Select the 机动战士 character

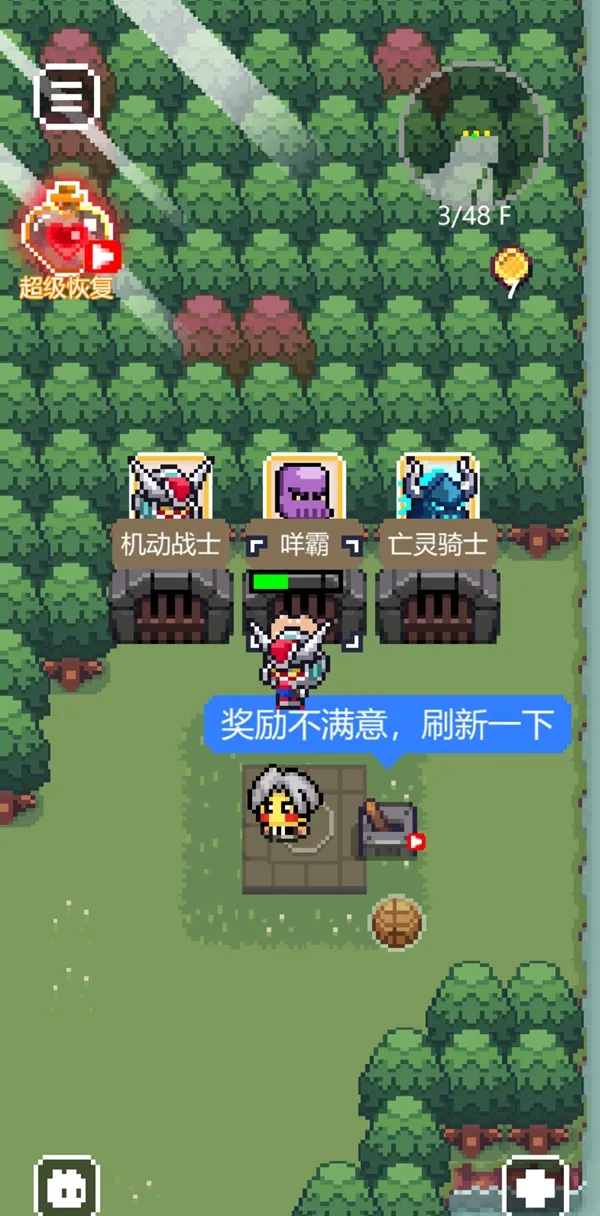click(171, 489)
